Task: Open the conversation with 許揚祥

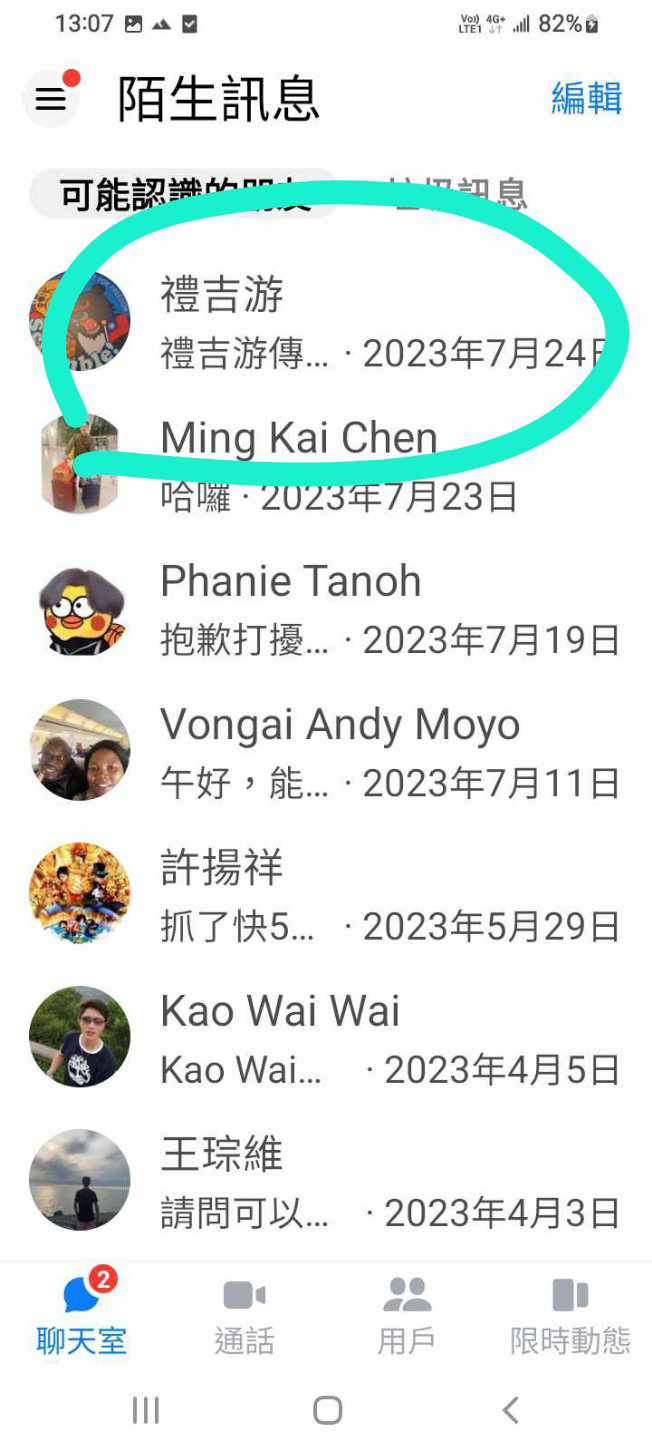Action: (330, 895)
